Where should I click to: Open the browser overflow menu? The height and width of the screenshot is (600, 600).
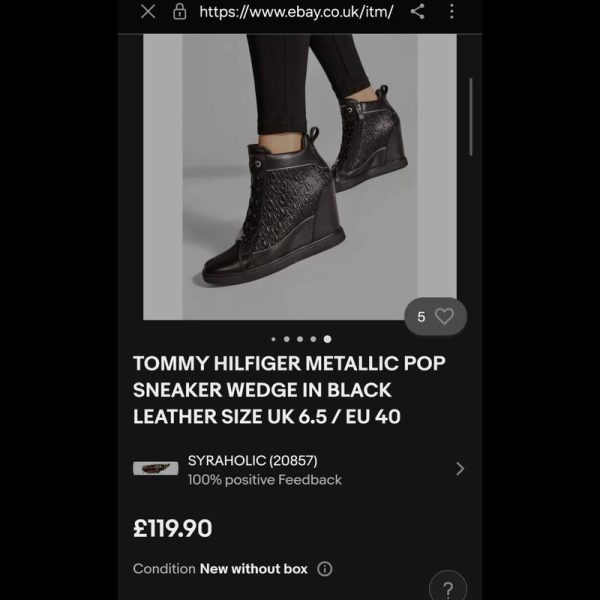pos(451,12)
